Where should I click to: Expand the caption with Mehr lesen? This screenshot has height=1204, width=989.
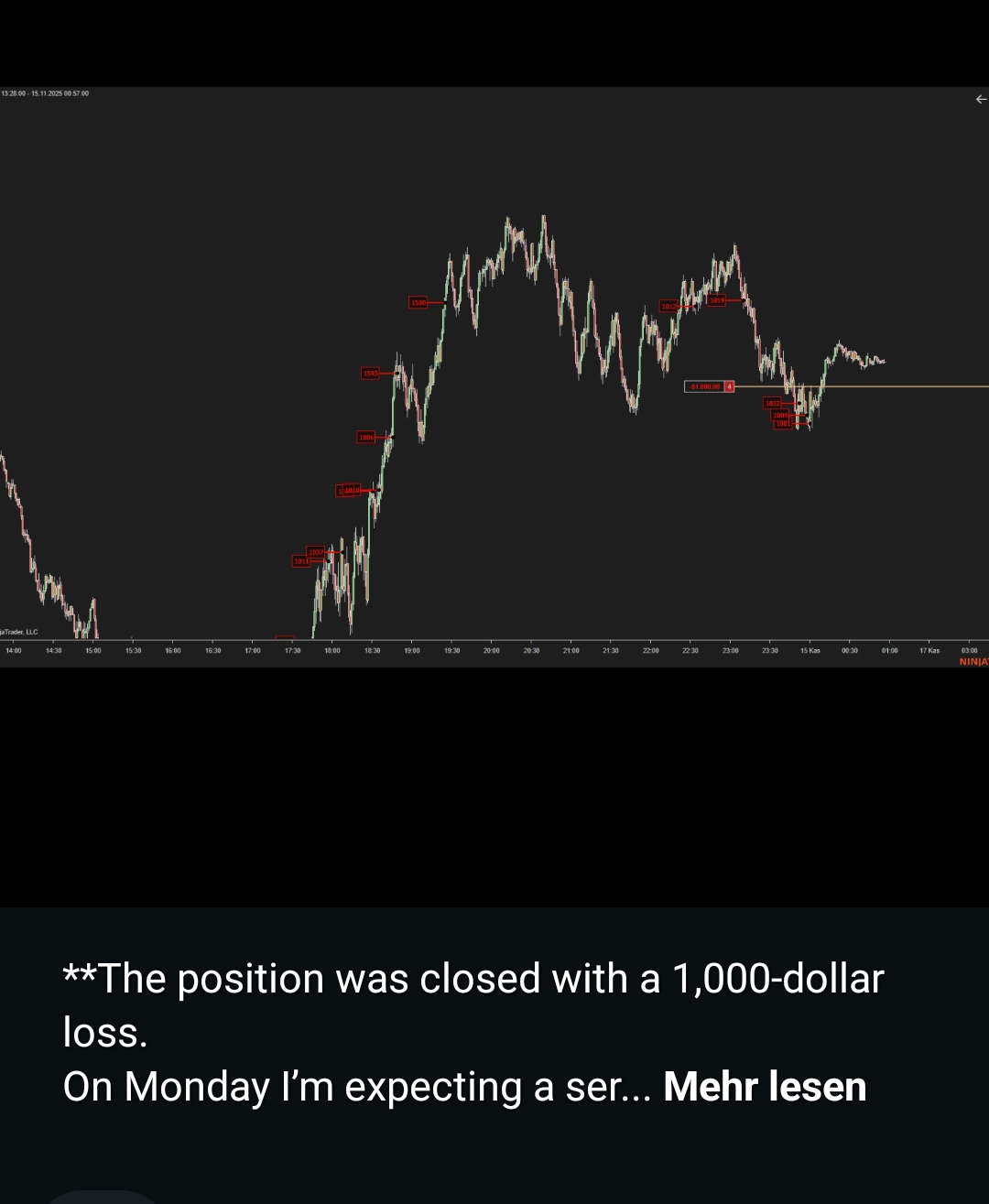tap(765, 1087)
